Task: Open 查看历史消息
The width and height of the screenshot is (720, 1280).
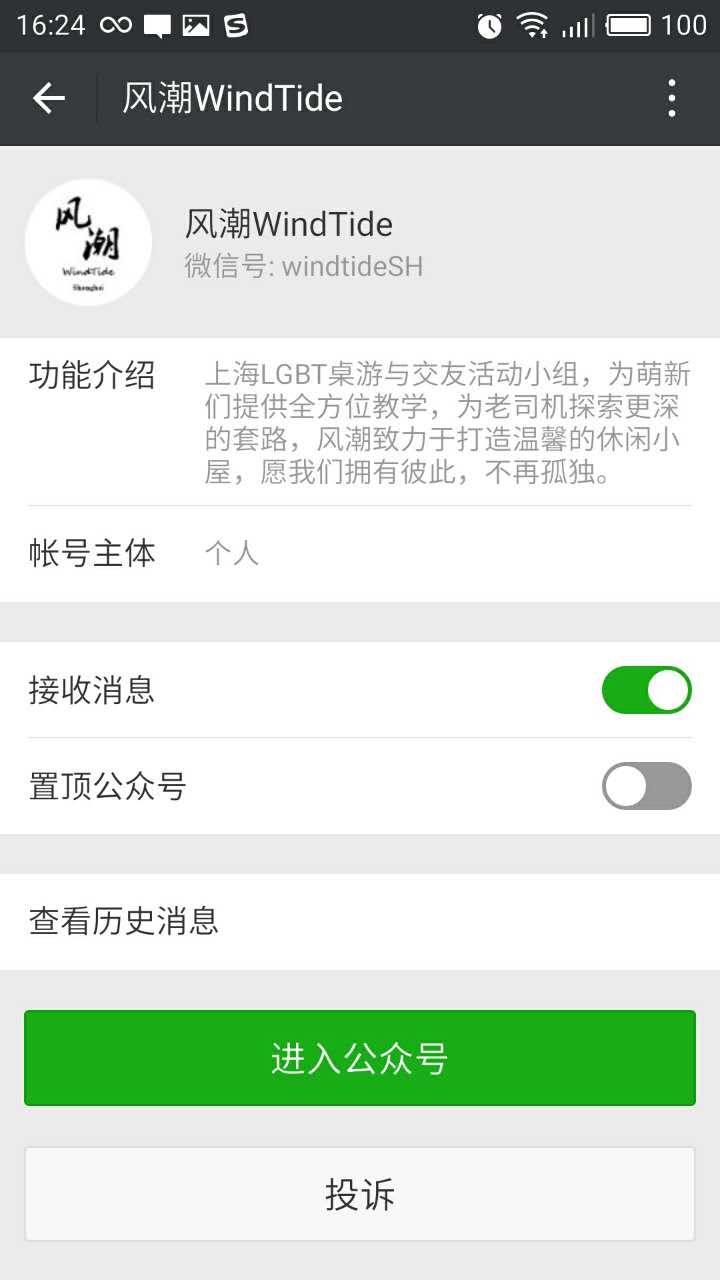Action: (360, 921)
